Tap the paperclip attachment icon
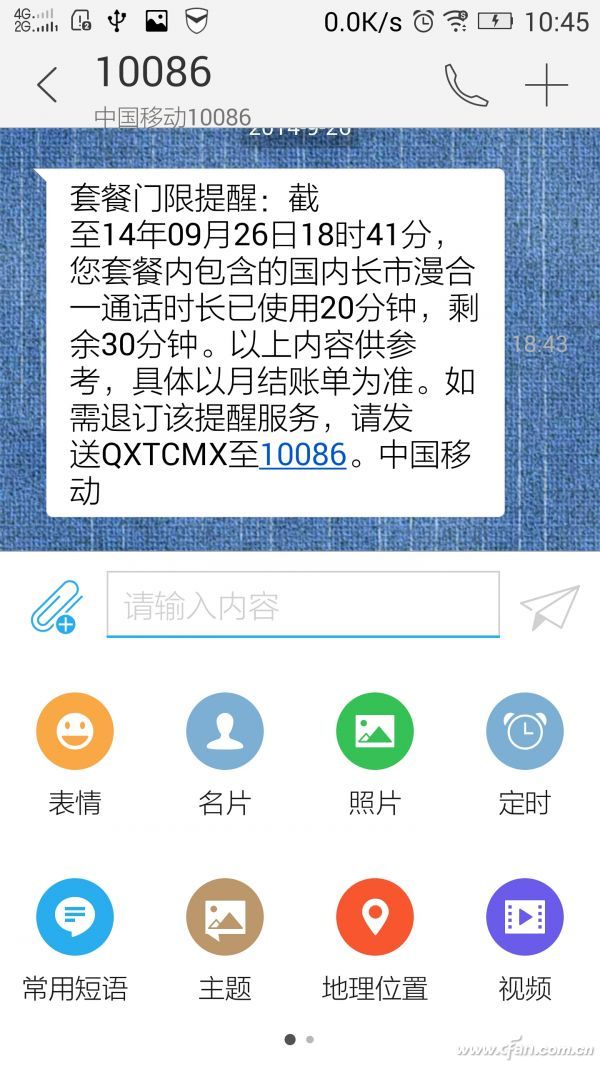The width and height of the screenshot is (600, 1066). click(x=55, y=606)
